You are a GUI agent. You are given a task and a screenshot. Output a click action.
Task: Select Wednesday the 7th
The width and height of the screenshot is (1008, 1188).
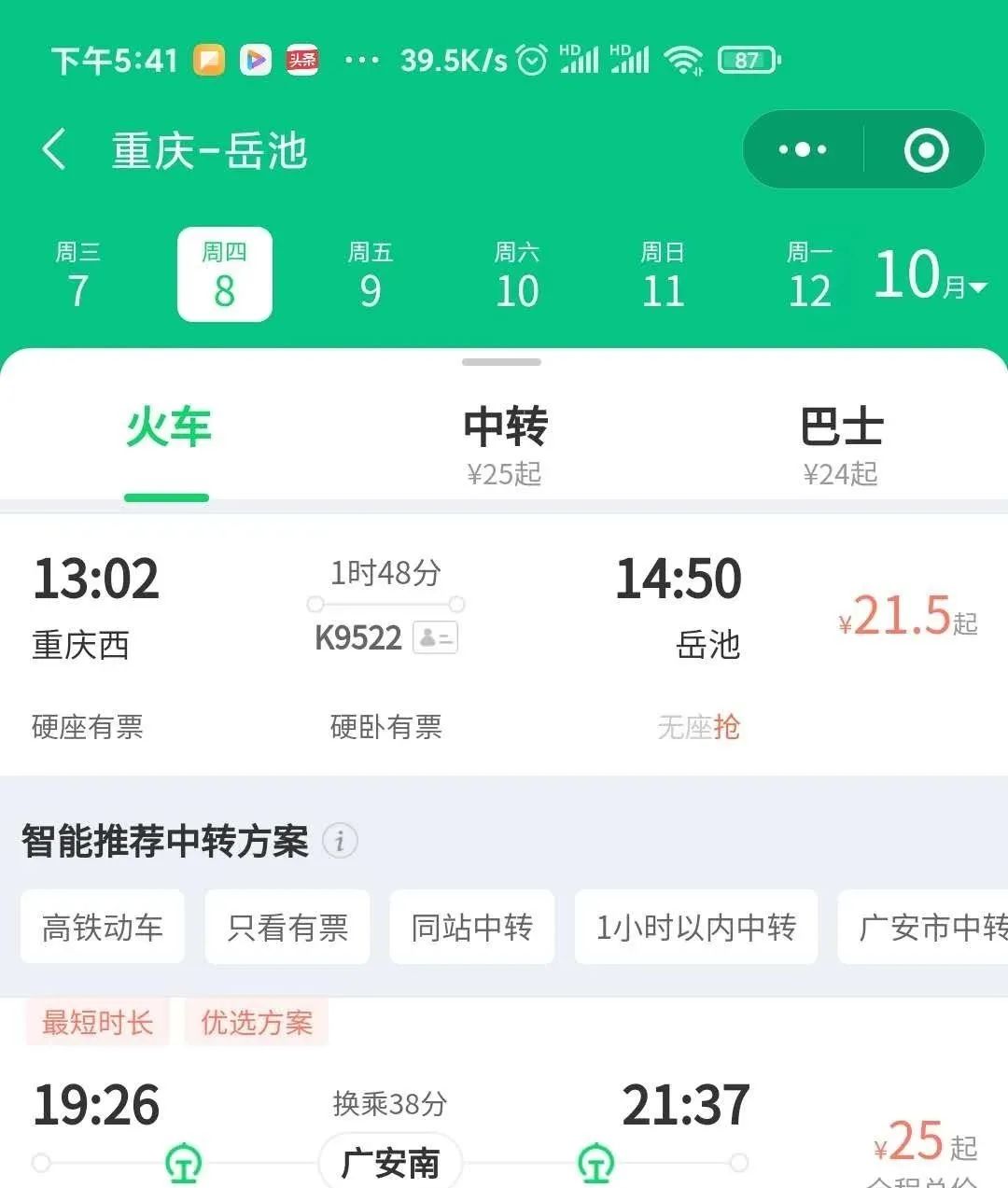click(x=78, y=275)
